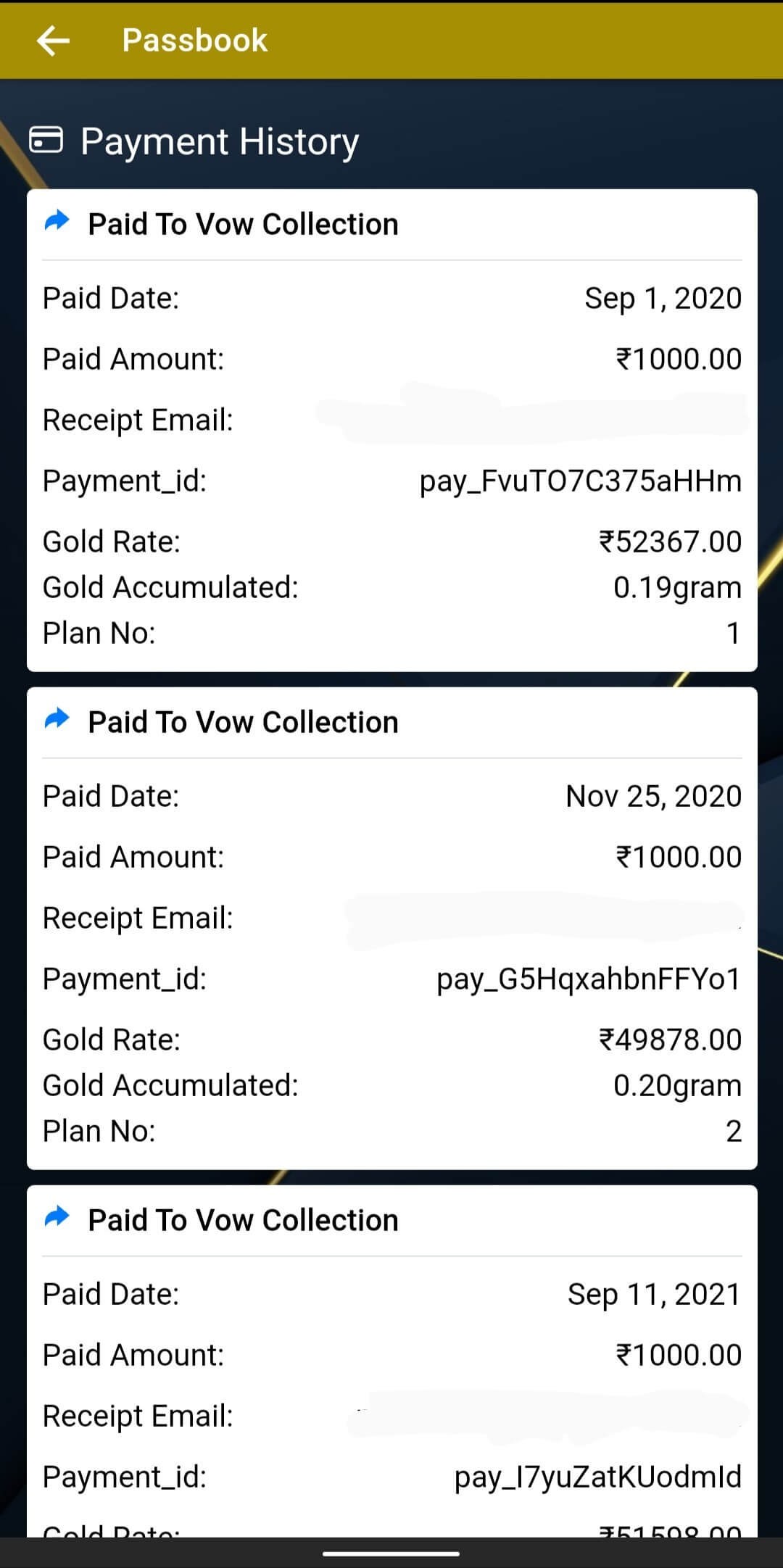The width and height of the screenshot is (783, 1568).
Task: Tap the Plan No 2 value
Action: [734, 1130]
